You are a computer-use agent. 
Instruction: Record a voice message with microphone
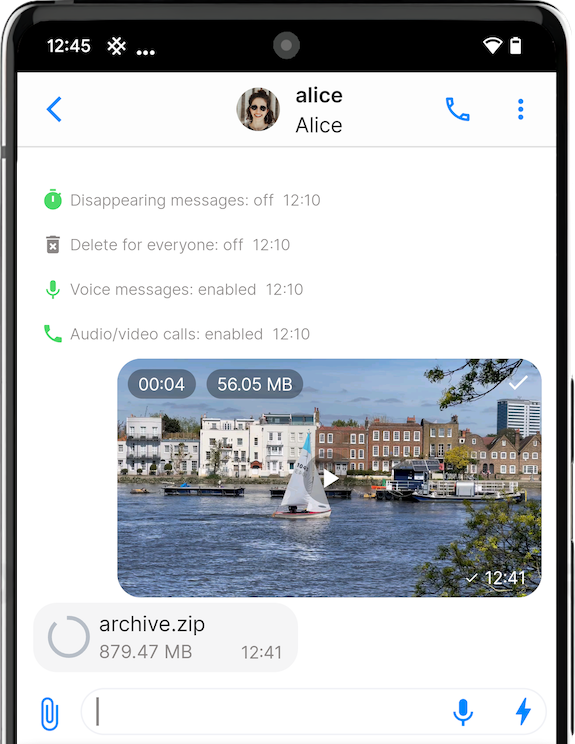463,712
